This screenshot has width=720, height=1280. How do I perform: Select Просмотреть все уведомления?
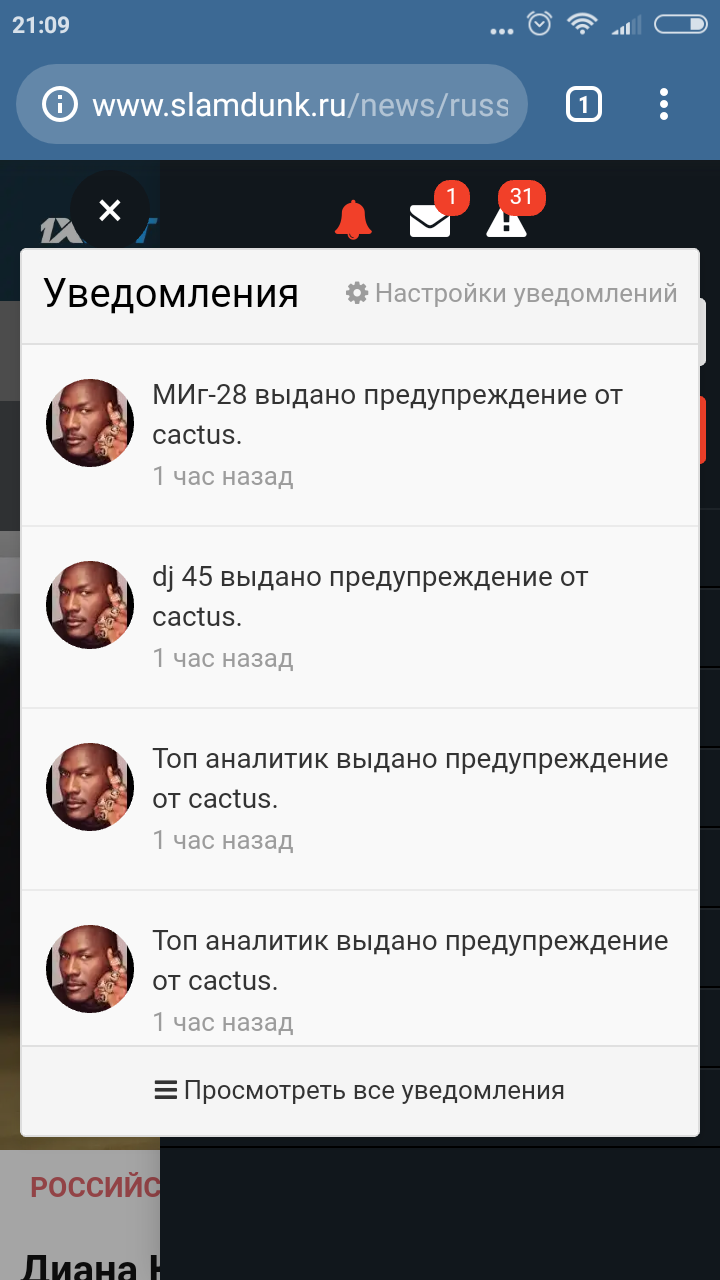tap(360, 1090)
